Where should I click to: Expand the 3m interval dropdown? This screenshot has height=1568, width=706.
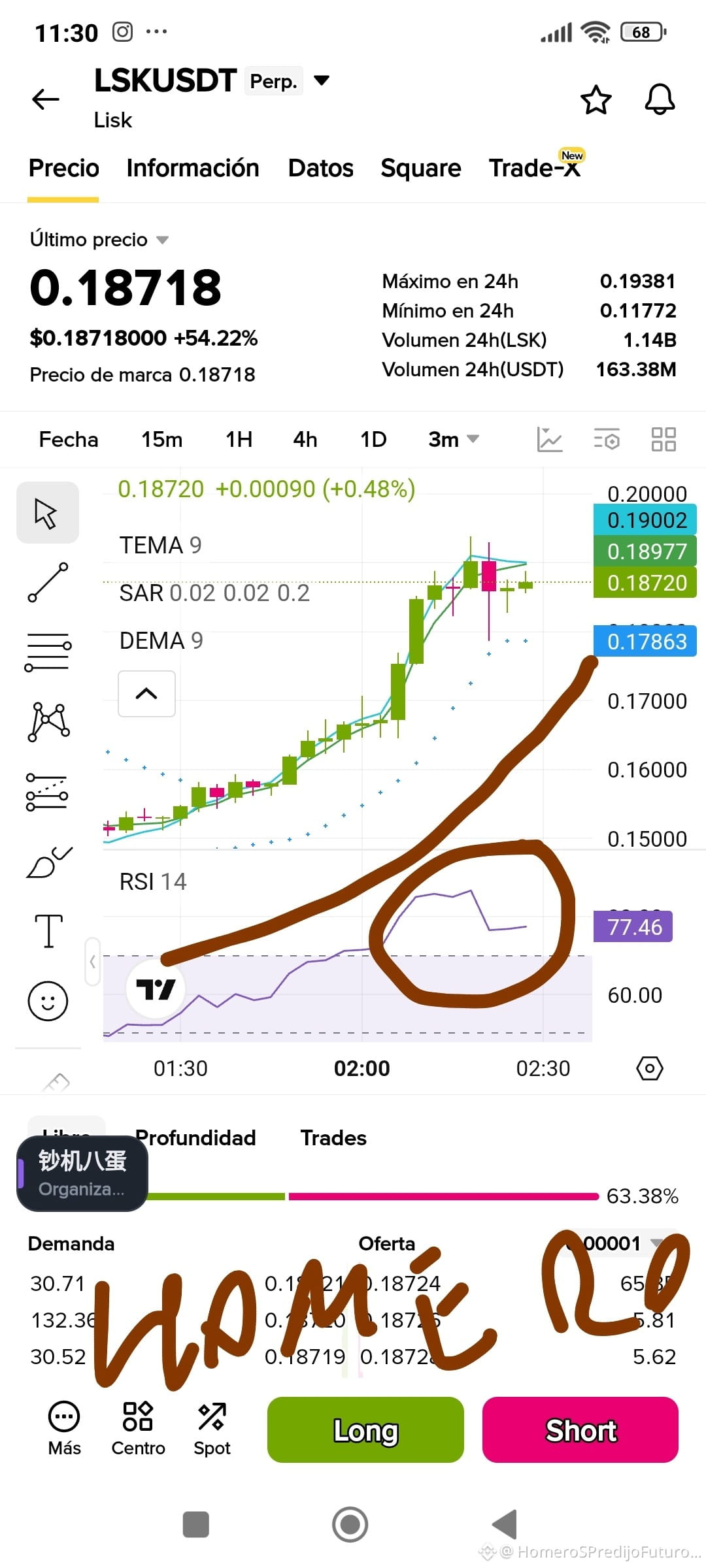[x=454, y=440]
